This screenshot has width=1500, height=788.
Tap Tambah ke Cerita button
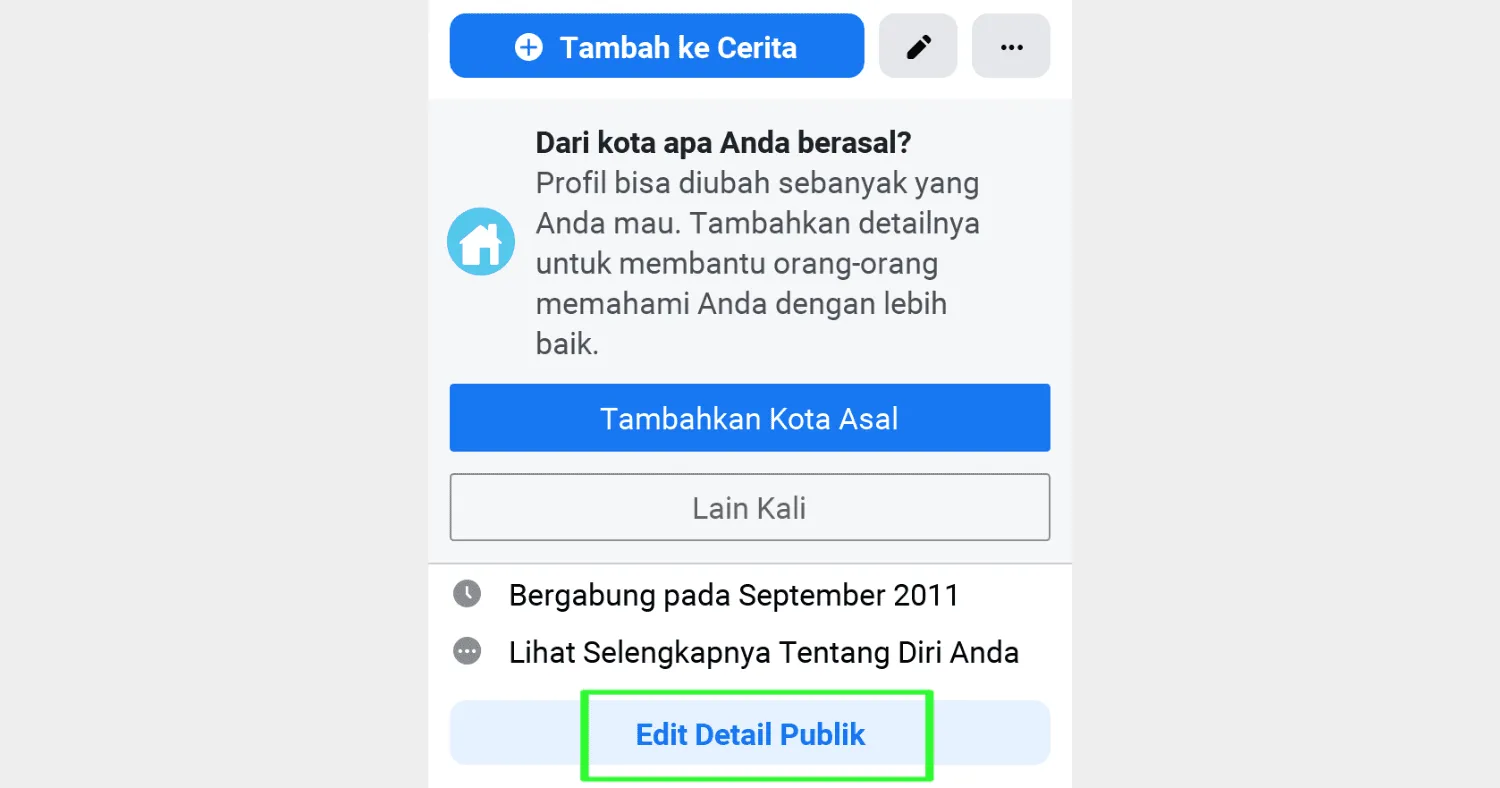pyautogui.click(x=656, y=46)
